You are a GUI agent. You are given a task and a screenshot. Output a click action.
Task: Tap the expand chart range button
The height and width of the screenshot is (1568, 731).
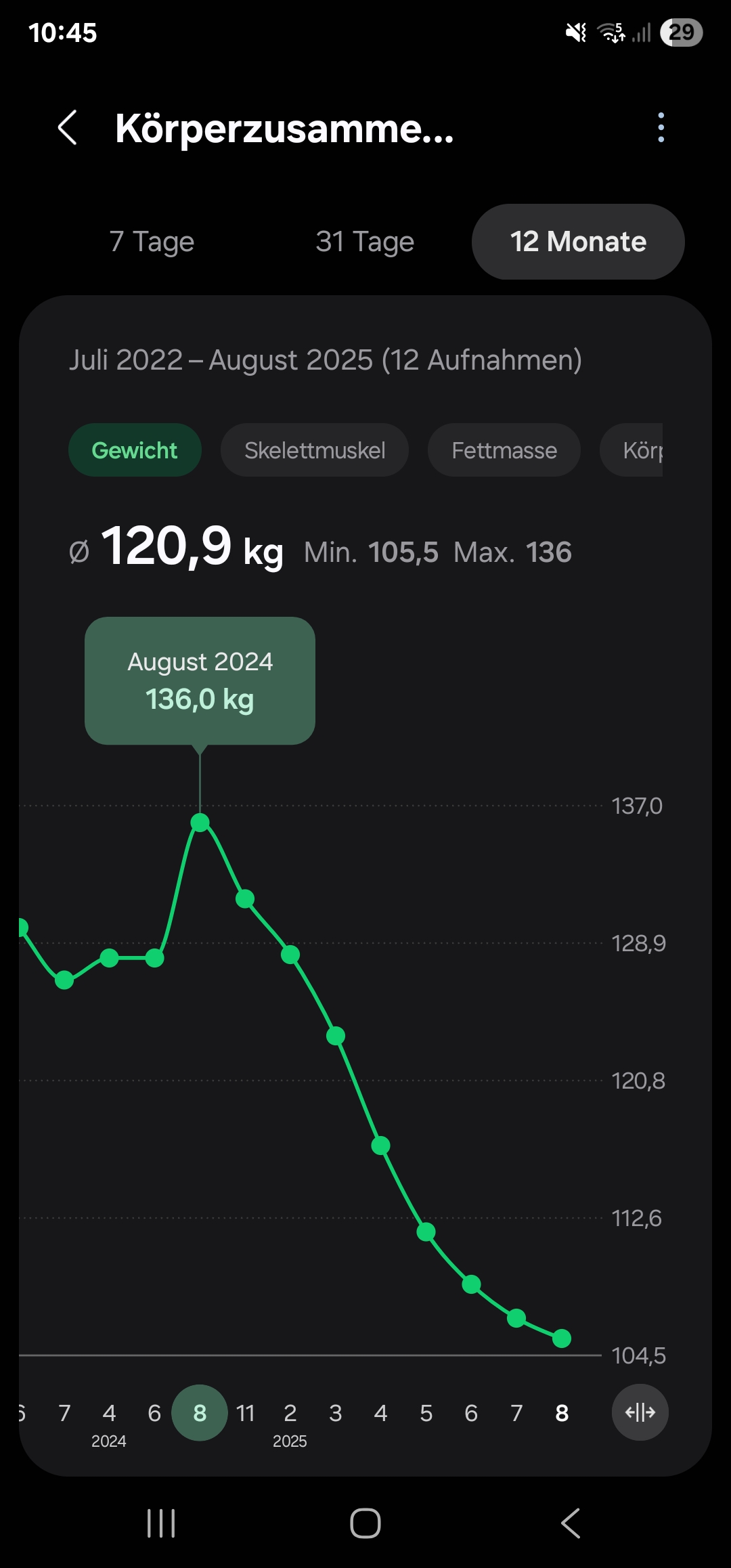click(x=640, y=1412)
